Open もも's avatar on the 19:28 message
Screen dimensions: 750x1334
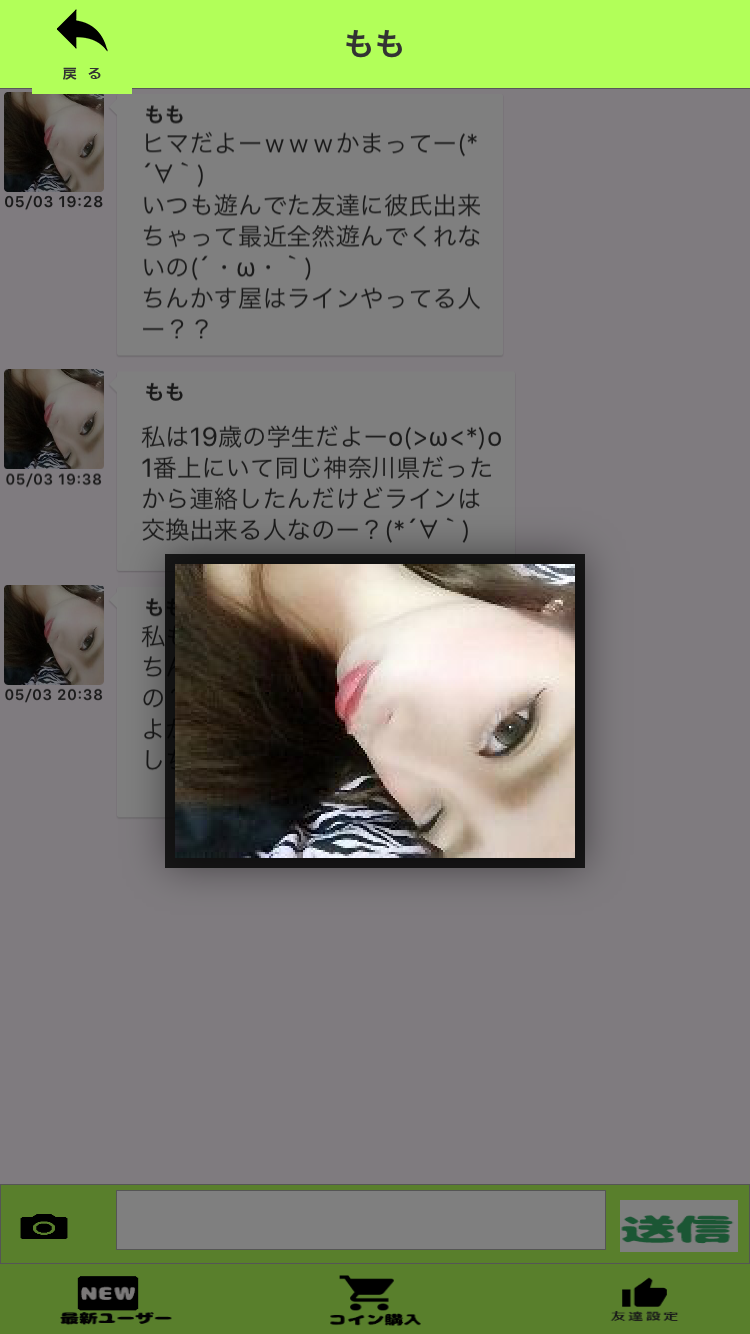point(54,142)
